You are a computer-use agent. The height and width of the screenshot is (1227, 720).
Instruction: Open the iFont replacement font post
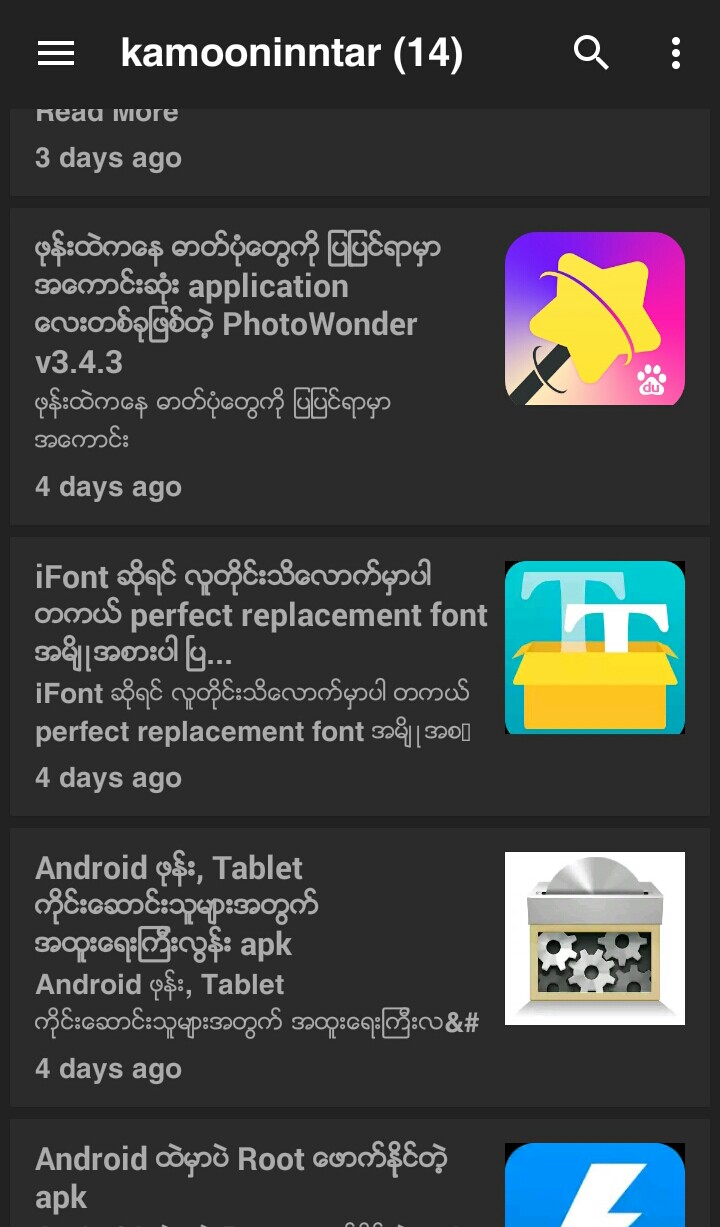click(360, 676)
